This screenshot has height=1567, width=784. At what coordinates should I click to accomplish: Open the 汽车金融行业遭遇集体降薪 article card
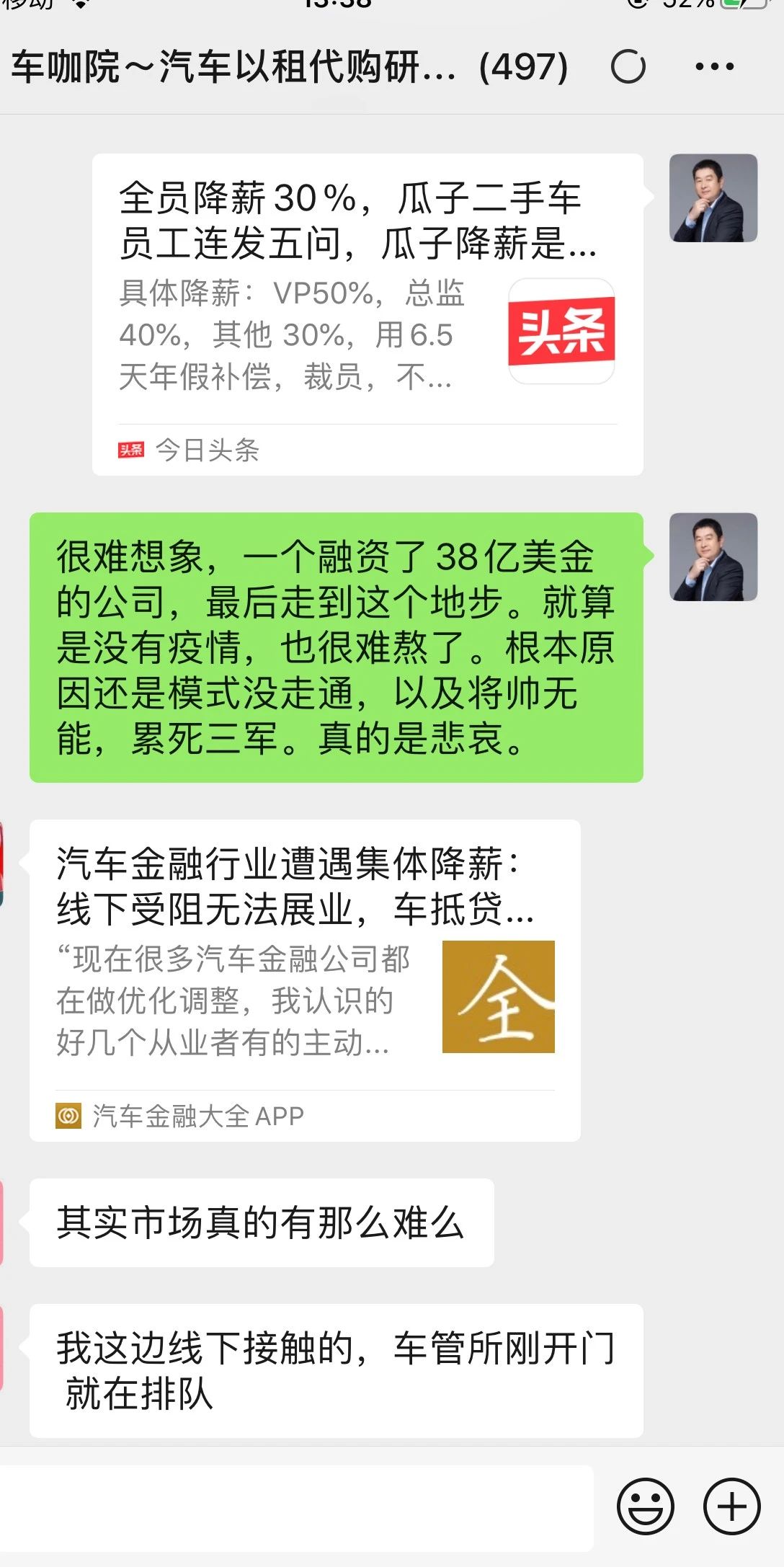pyautogui.click(x=304, y=979)
